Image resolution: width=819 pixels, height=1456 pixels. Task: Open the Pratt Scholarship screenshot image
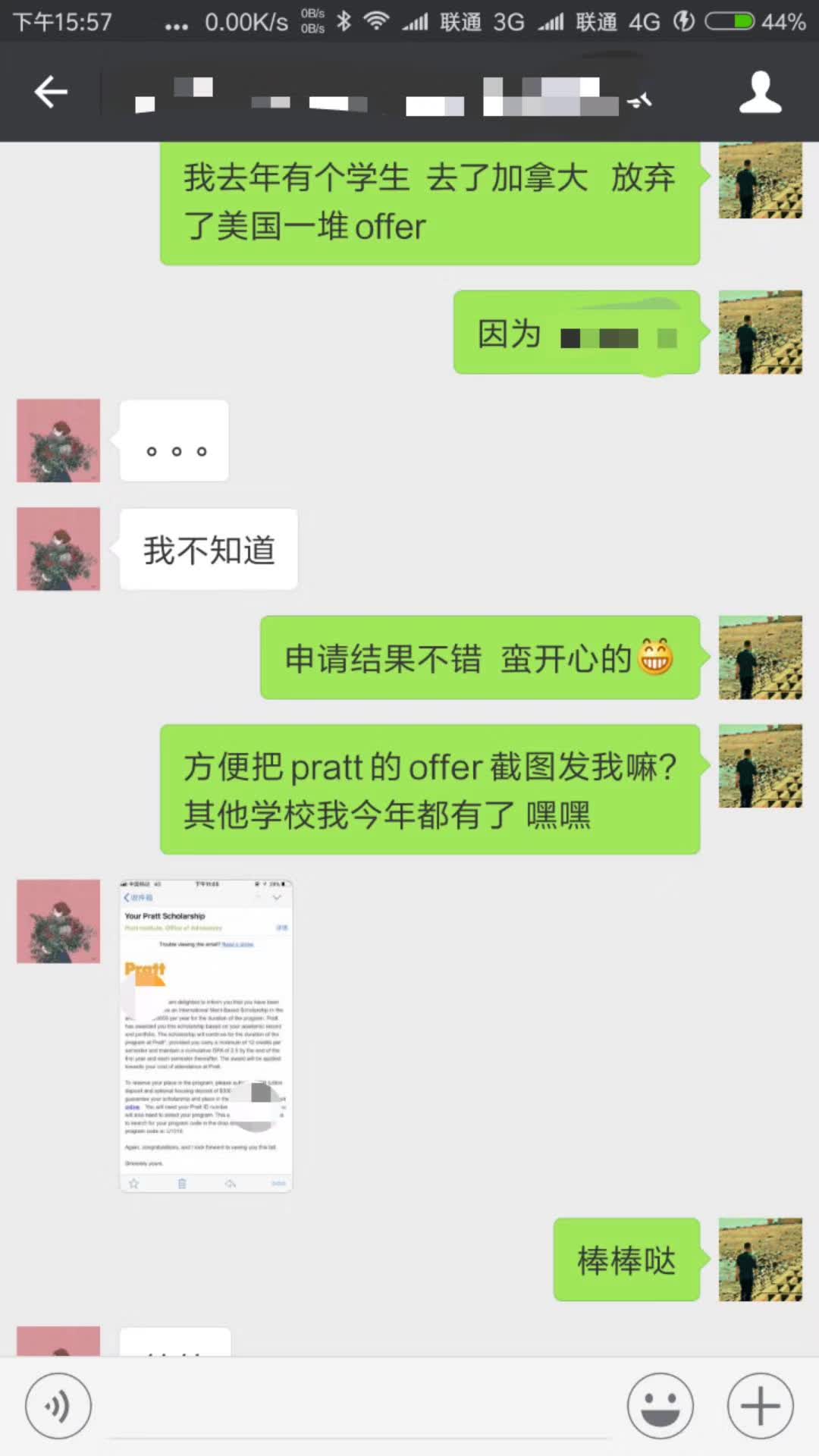pyautogui.click(x=206, y=1035)
